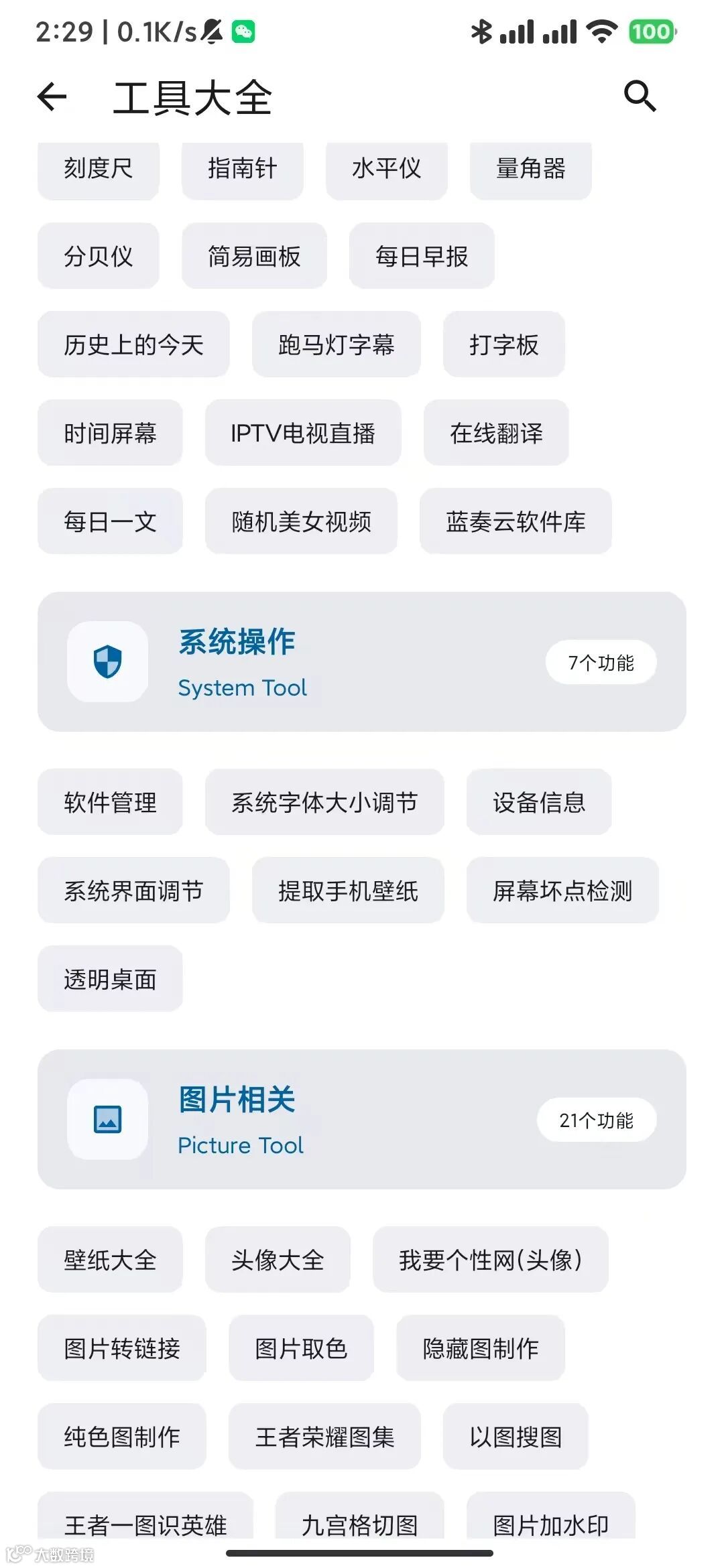Open the 透明桌面 tool
724x1568 pixels.
point(110,980)
